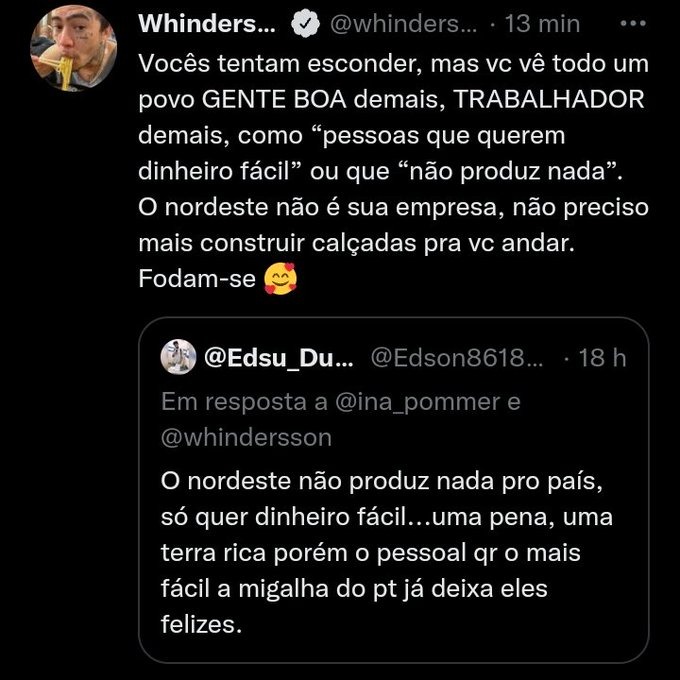The width and height of the screenshot is (680, 680).
Task: Open the tweet's overflow menu
Action: (x=634, y=22)
